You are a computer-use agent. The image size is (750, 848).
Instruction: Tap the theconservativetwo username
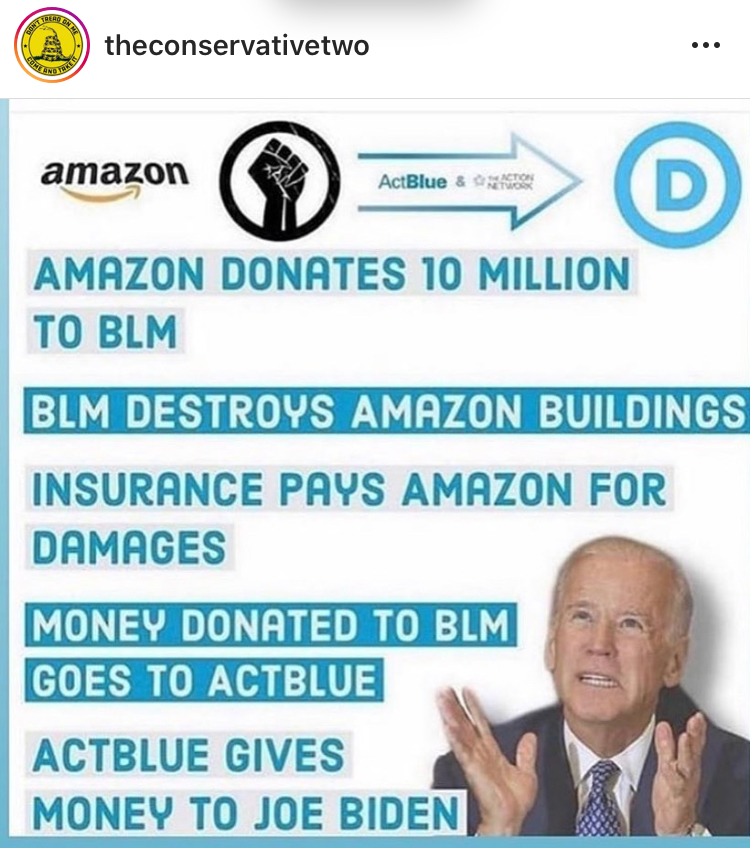236,45
